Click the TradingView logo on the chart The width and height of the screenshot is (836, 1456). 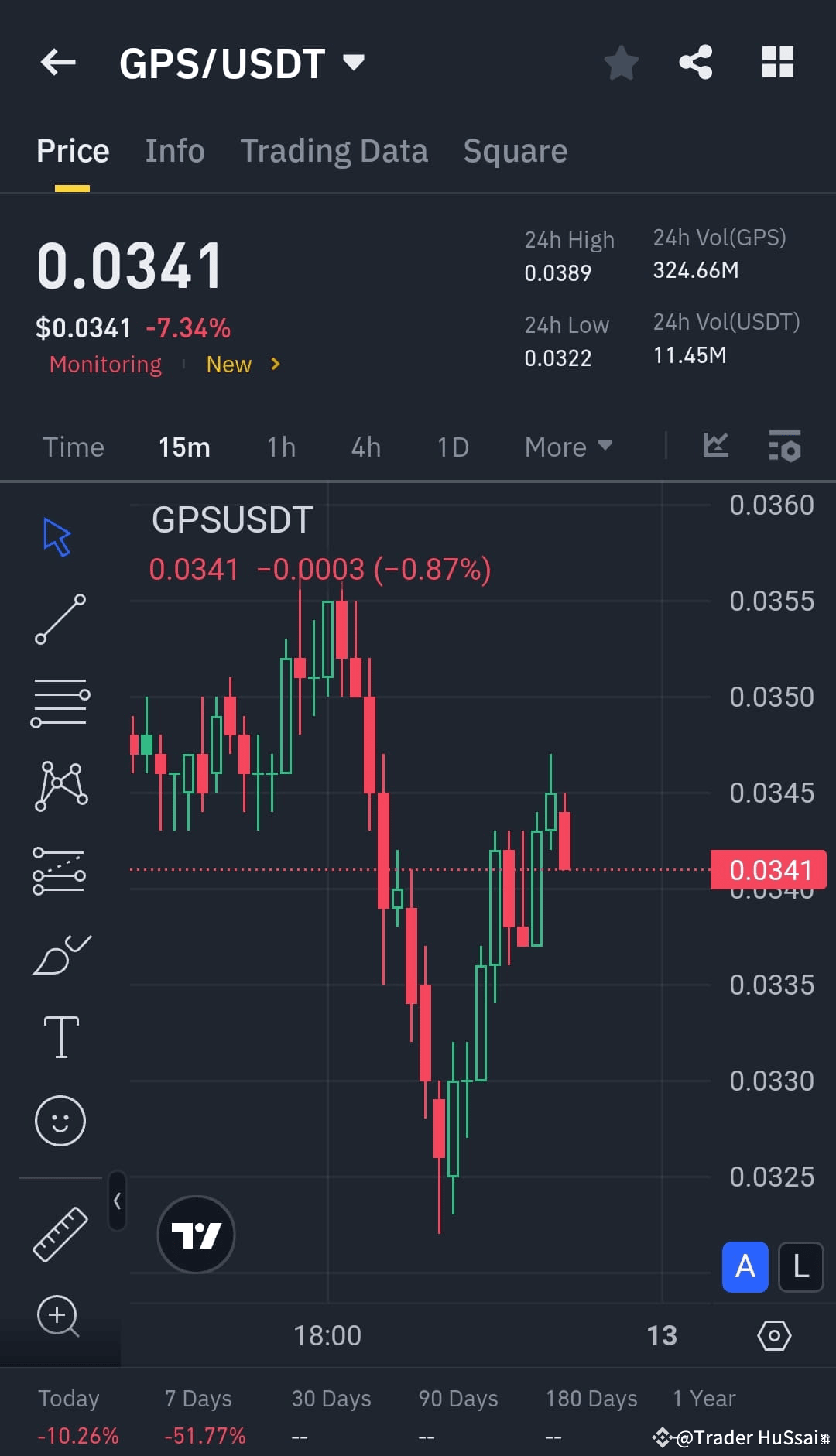coord(195,1235)
